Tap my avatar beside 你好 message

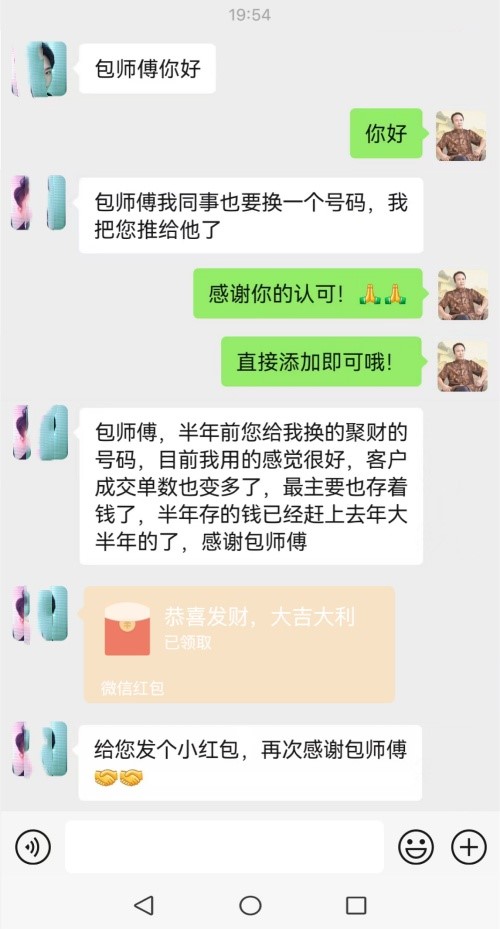point(461,136)
